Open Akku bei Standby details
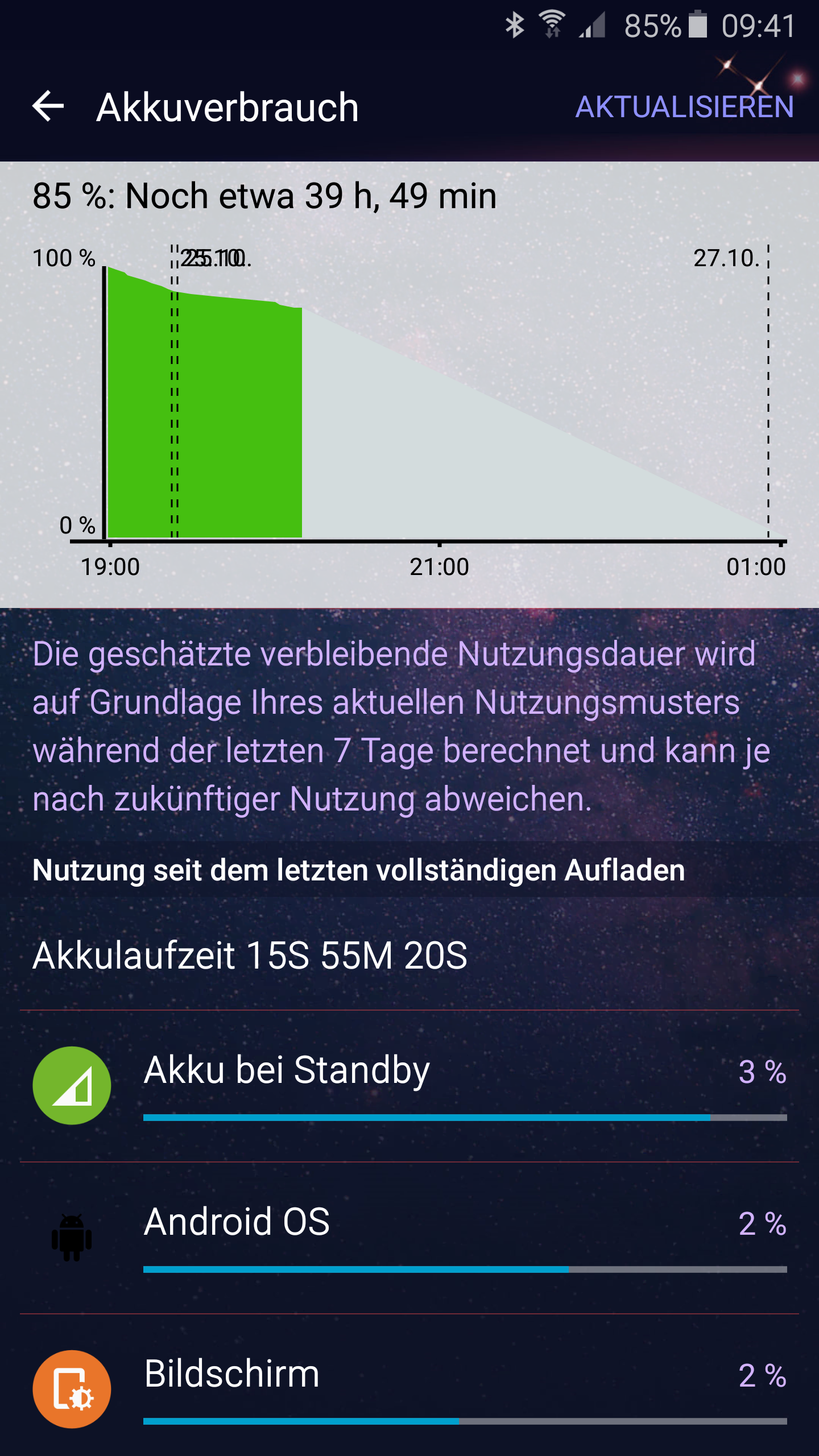The height and width of the screenshot is (1456, 819). pyautogui.click(x=409, y=1086)
